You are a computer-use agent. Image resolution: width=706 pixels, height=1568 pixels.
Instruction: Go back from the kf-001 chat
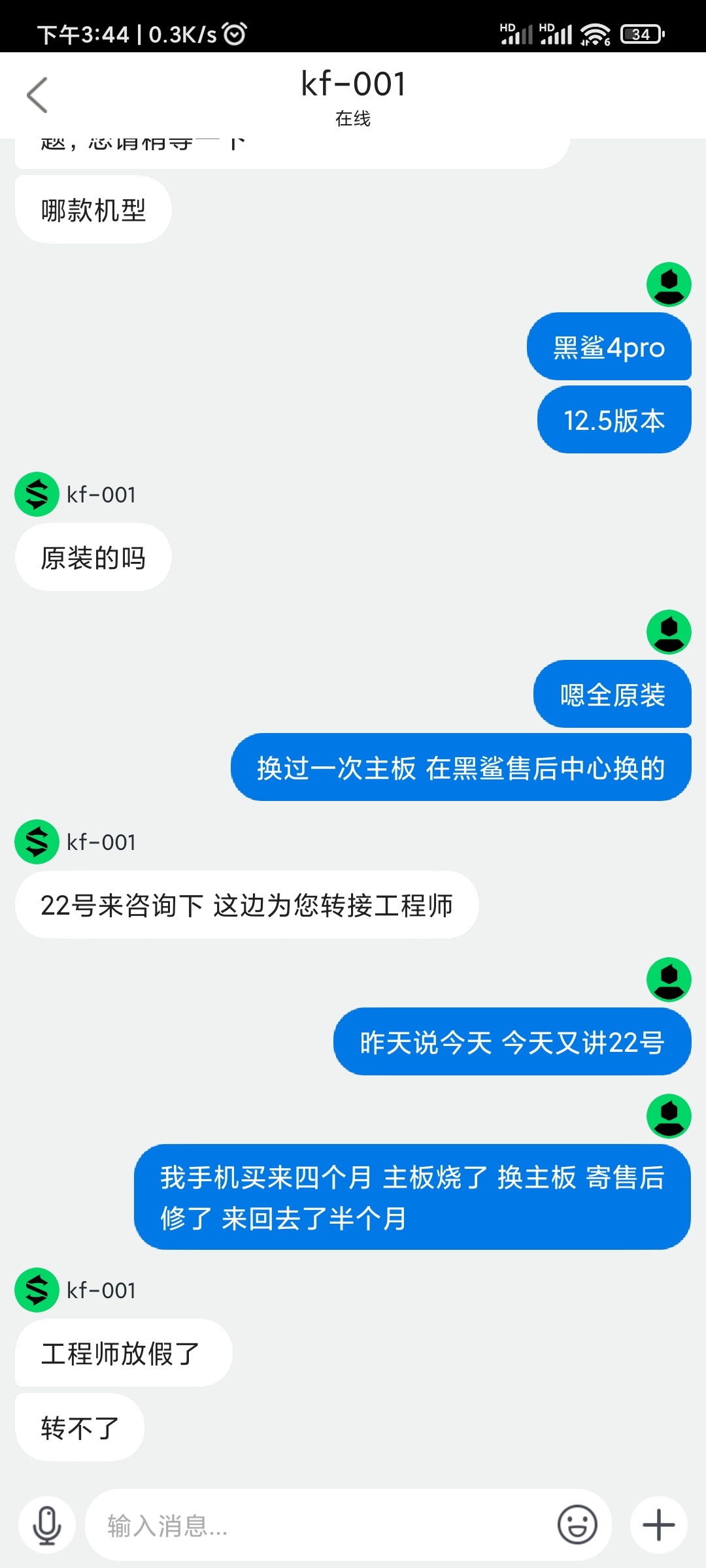[x=37, y=95]
